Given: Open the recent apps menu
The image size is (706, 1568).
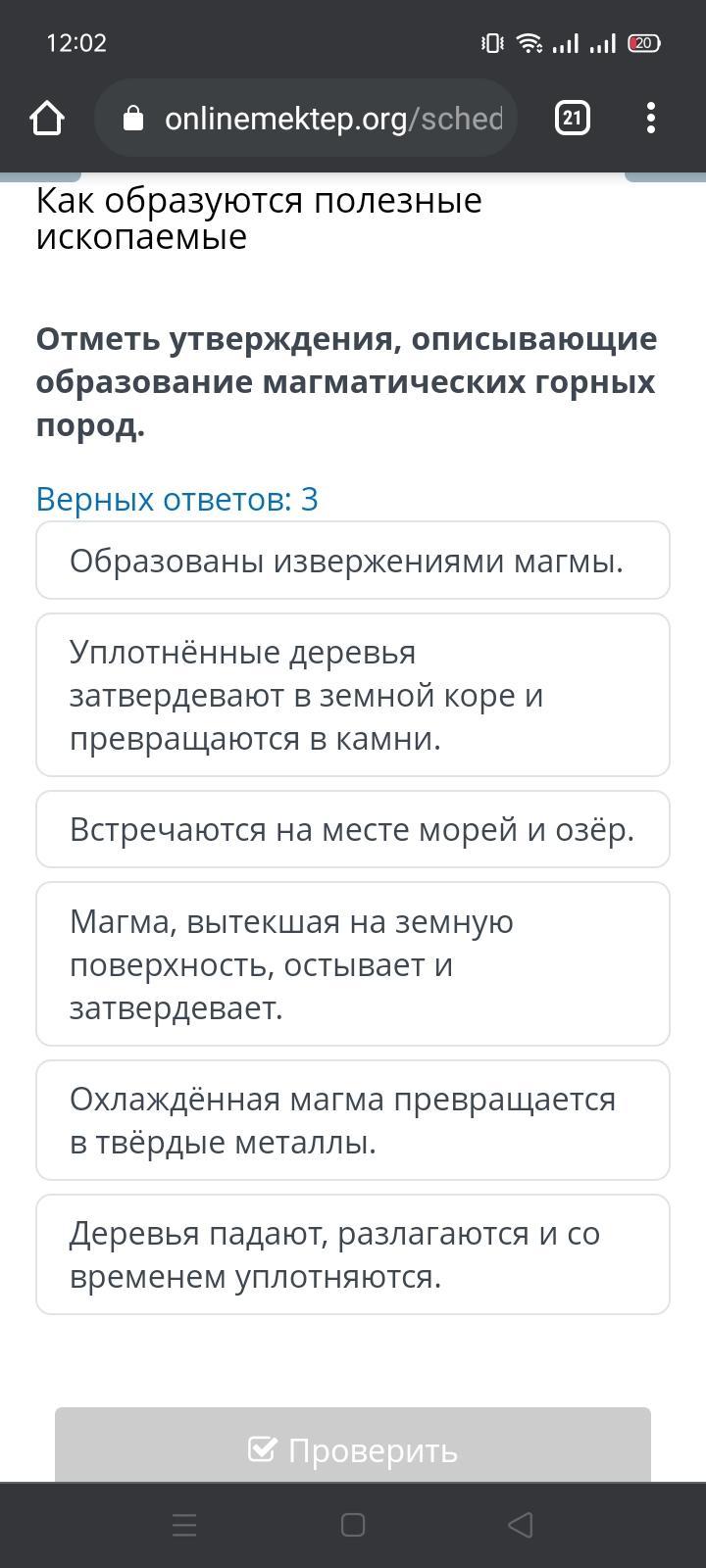Looking at the screenshot, I should pos(184,1525).
